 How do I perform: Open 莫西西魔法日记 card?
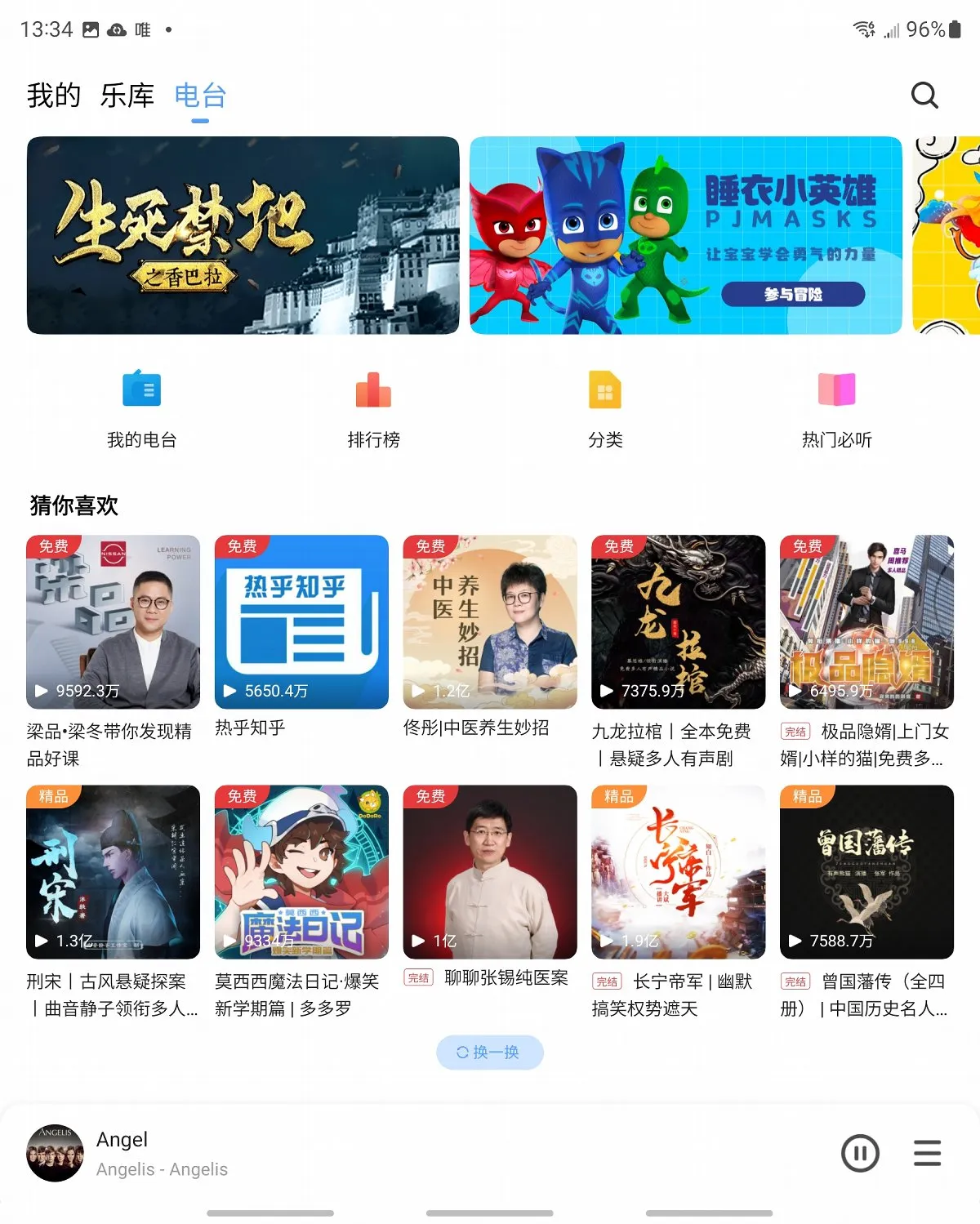coord(301,872)
